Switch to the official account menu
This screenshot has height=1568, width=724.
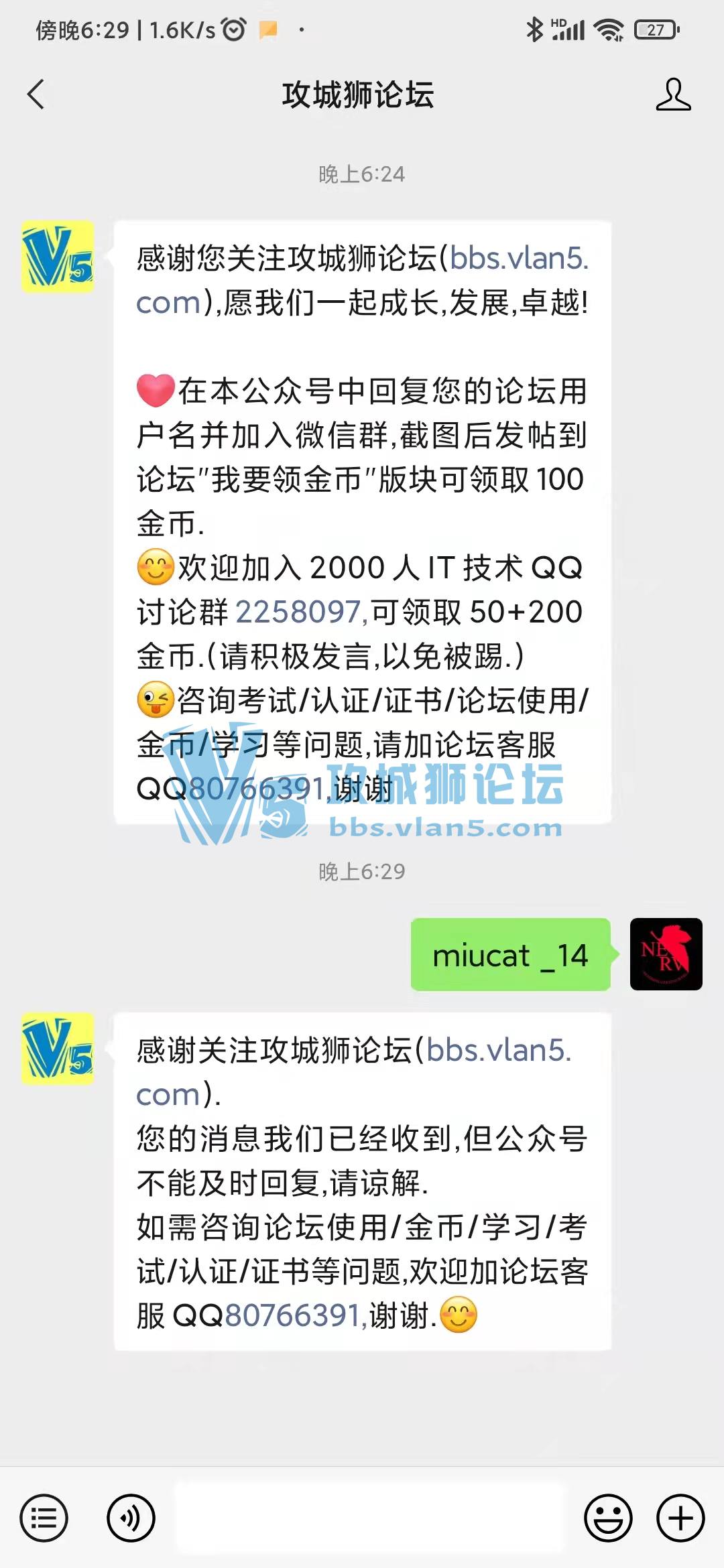coord(44,1517)
